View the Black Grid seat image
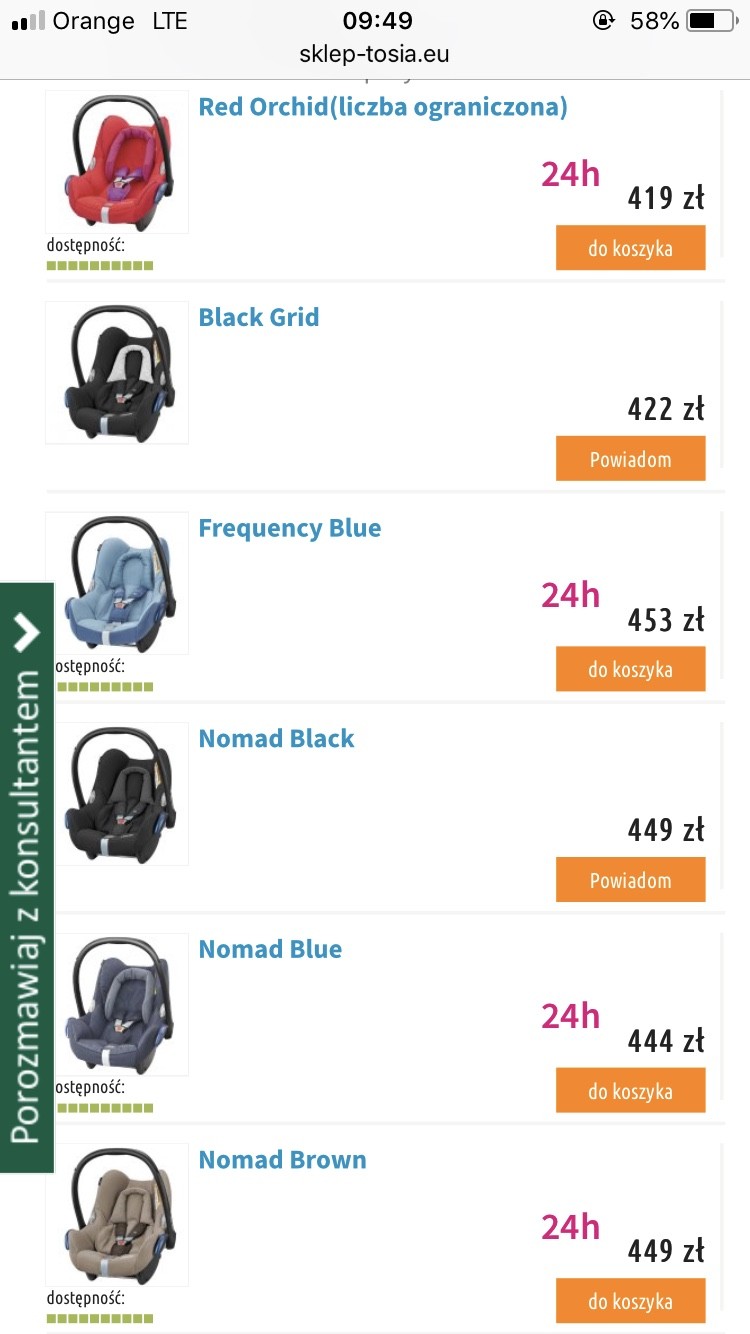This screenshot has height=1334, width=750. click(x=117, y=373)
